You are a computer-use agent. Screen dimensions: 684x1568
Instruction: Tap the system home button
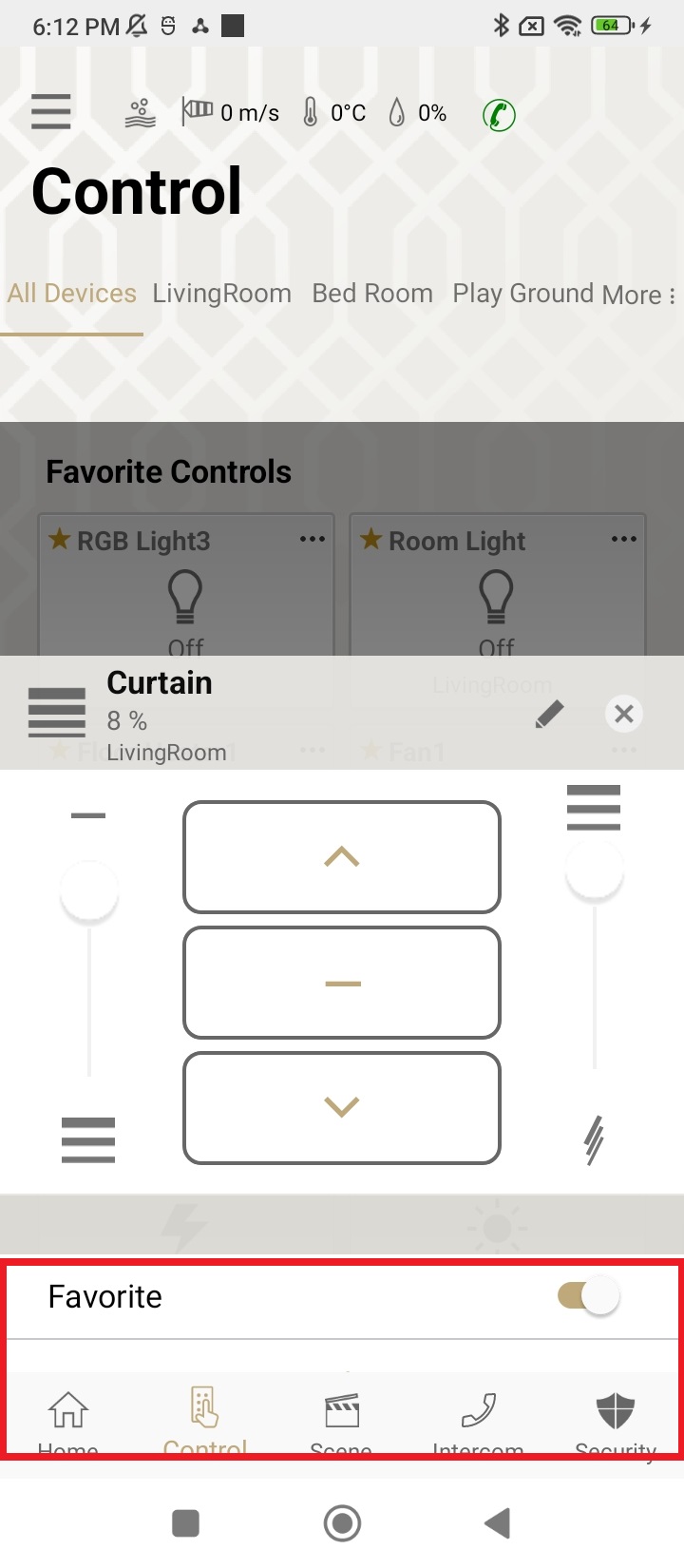342,1522
